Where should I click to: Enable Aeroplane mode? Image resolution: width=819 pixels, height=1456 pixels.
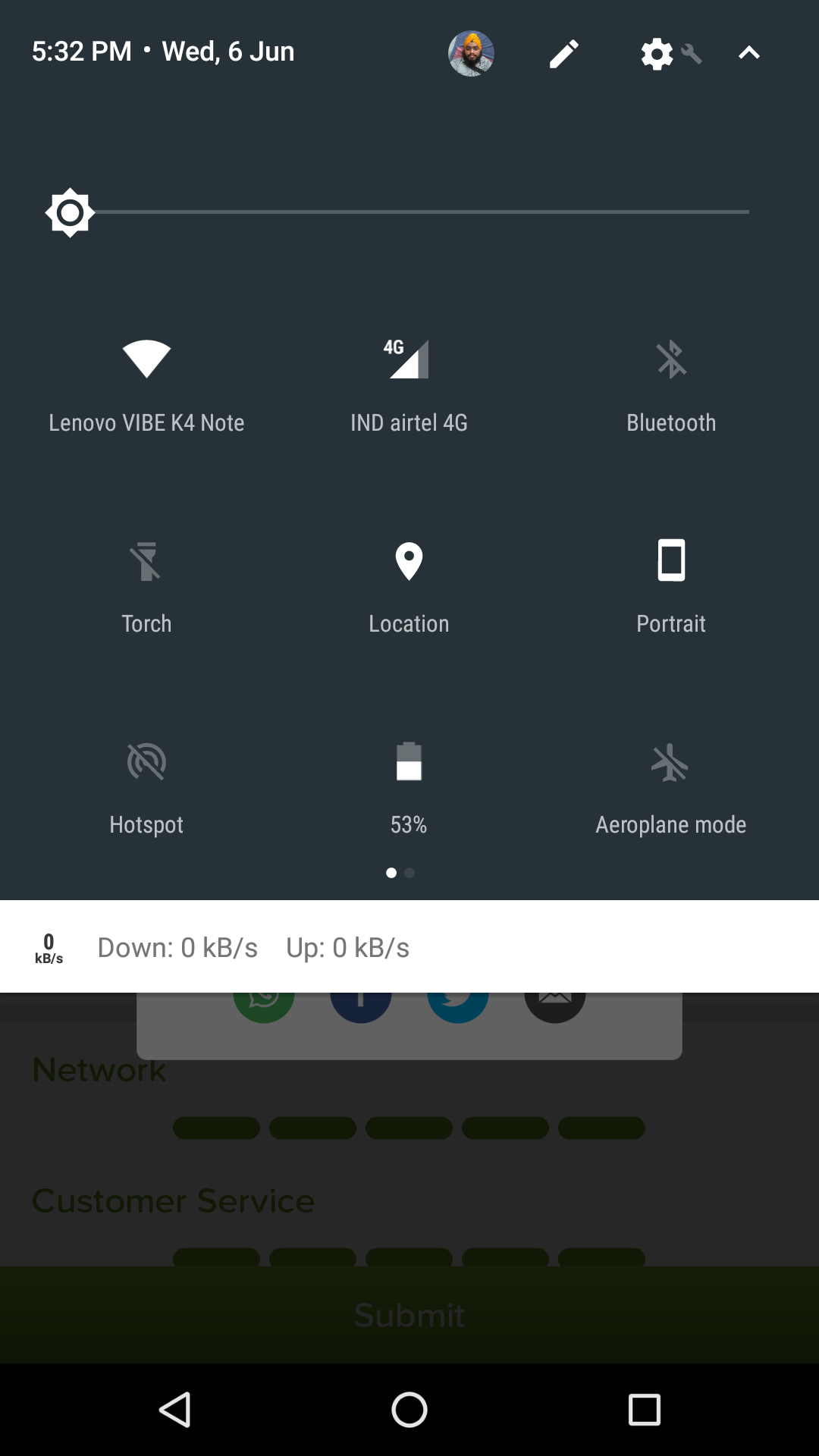coord(671,762)
